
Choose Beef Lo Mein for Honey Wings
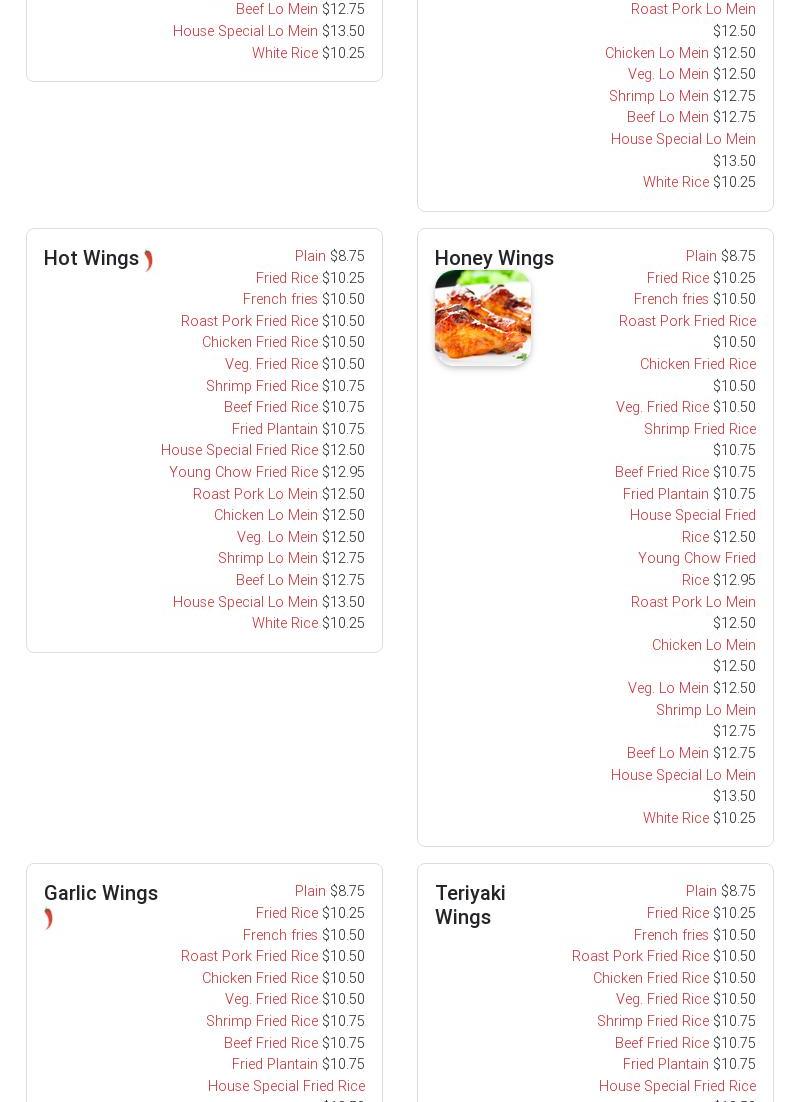pyautogui.click(x=667, y=753)
